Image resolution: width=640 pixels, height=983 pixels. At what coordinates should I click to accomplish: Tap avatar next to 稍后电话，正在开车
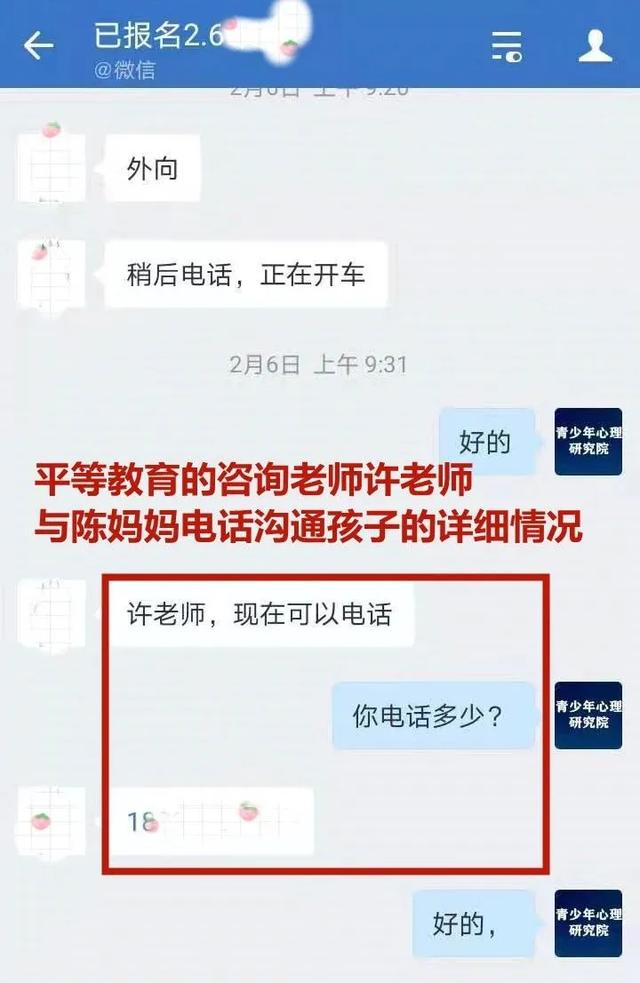click(51, 274)
